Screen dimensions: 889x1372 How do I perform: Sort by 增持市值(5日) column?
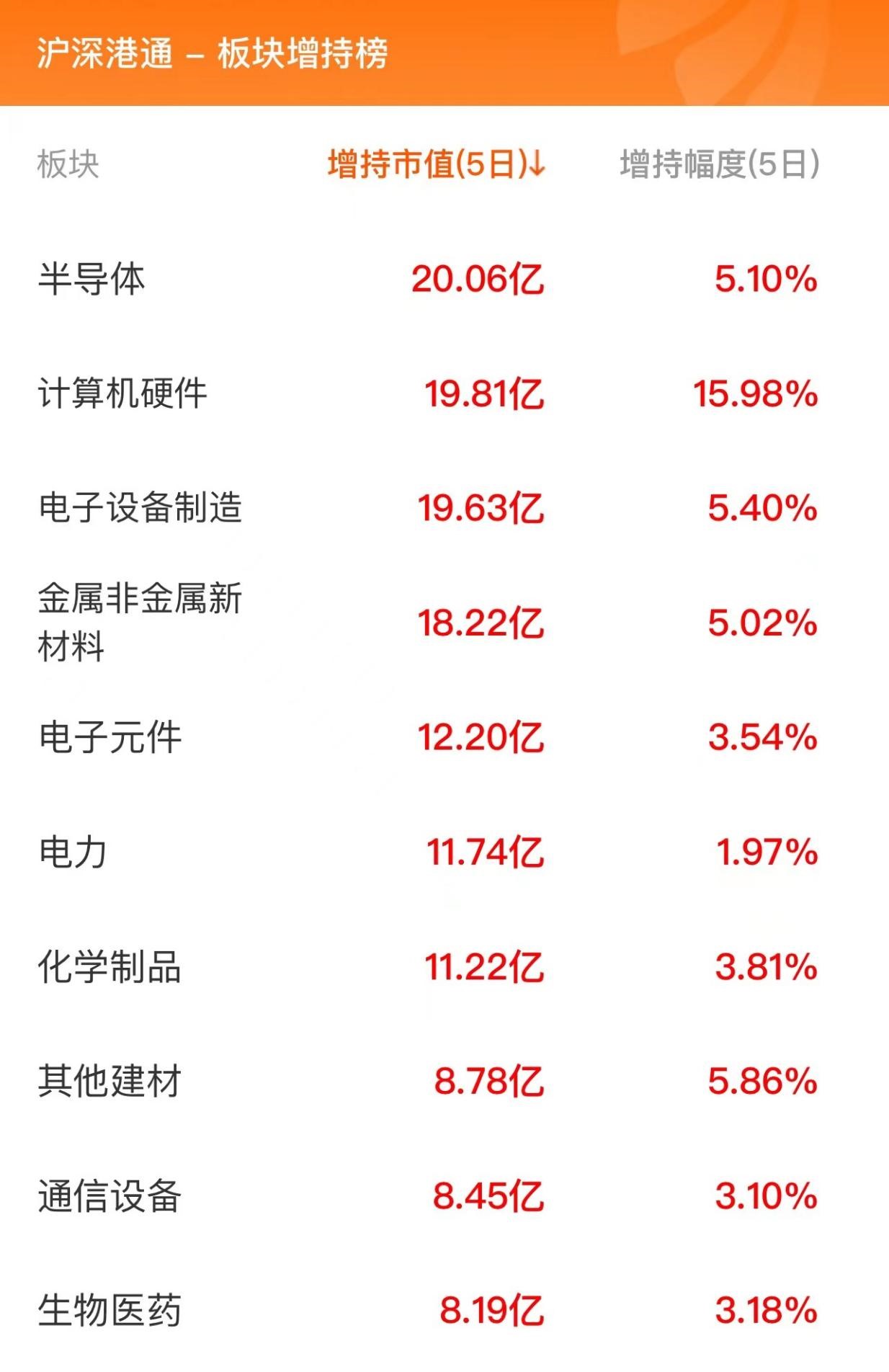436,164
